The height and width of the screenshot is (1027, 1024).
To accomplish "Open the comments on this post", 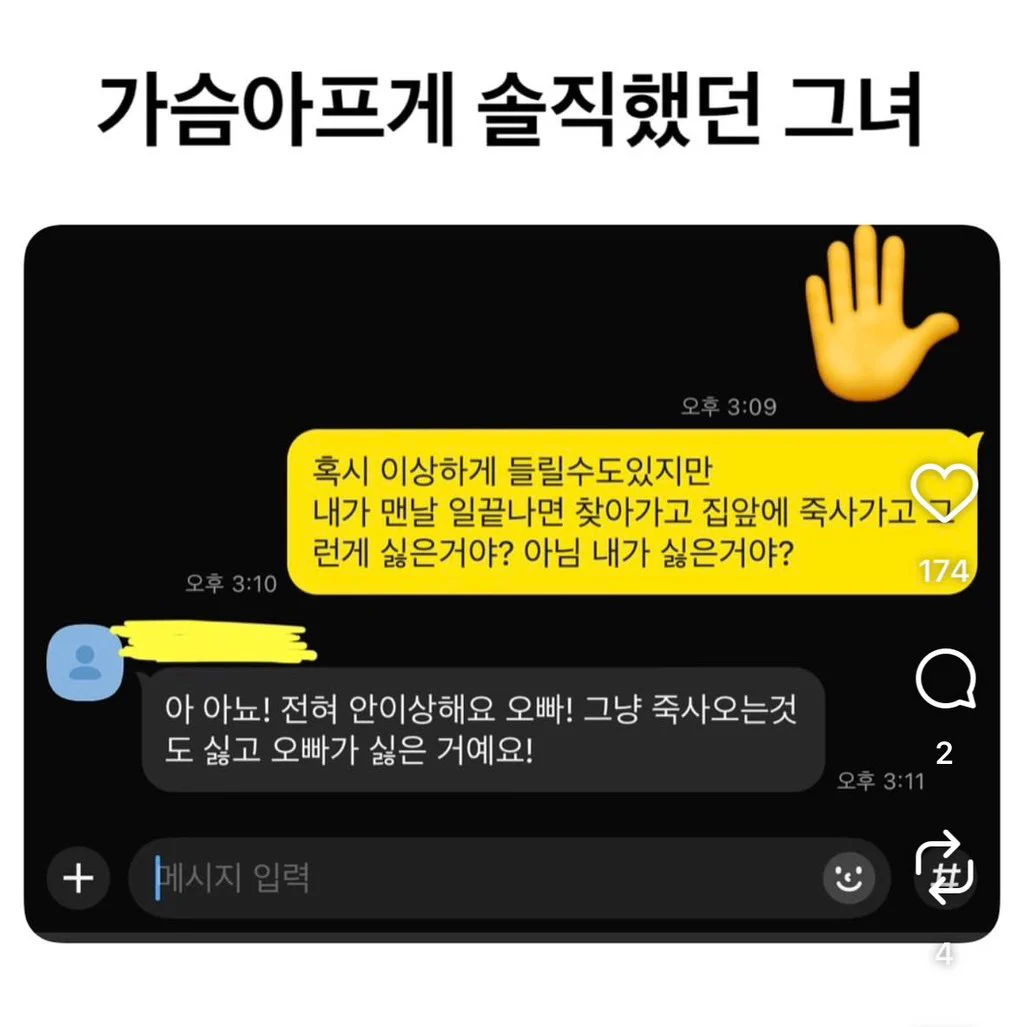I will tap(945, 680).
